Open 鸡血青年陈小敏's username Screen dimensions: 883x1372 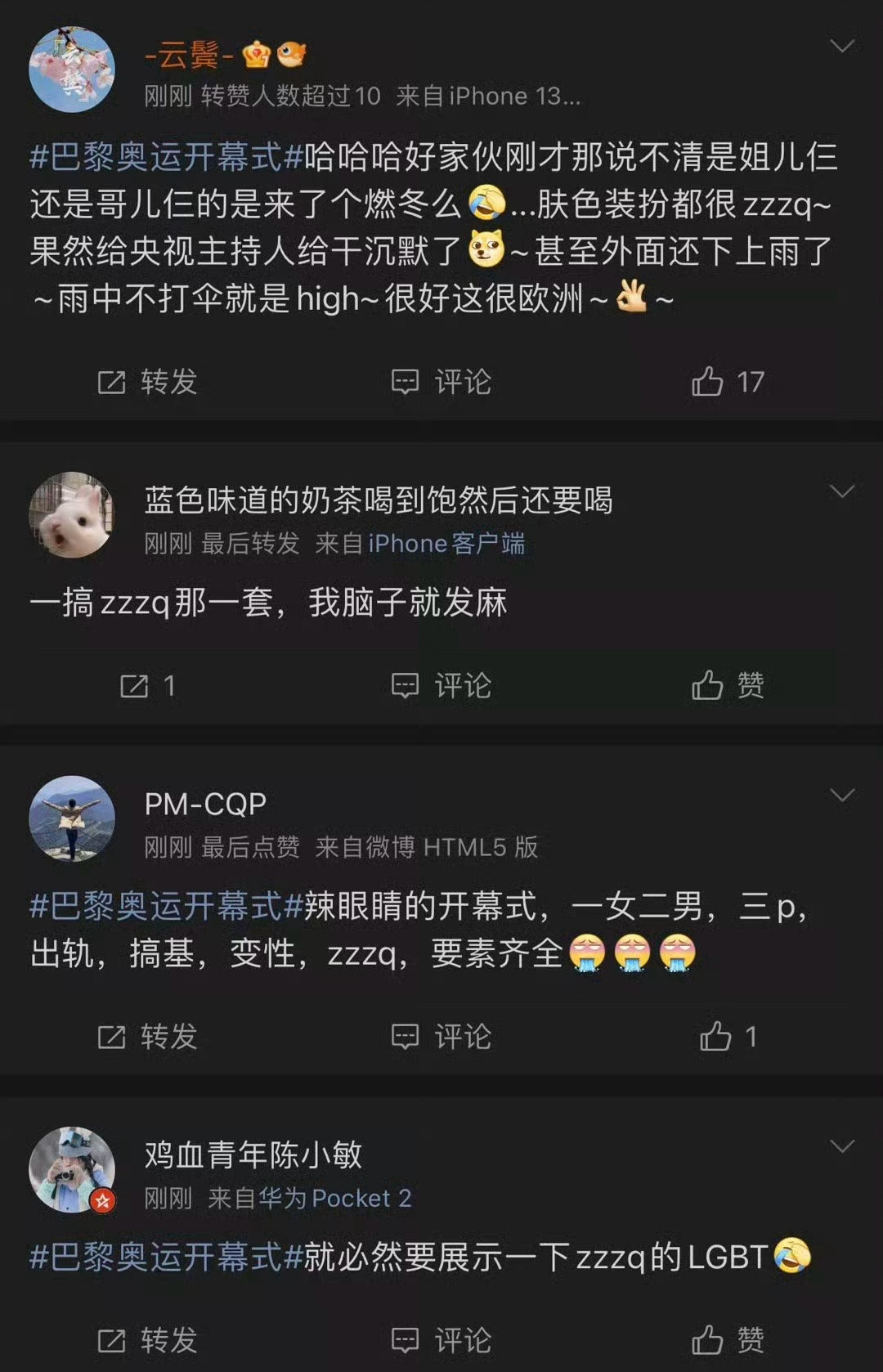click(x=253, y=1155)
